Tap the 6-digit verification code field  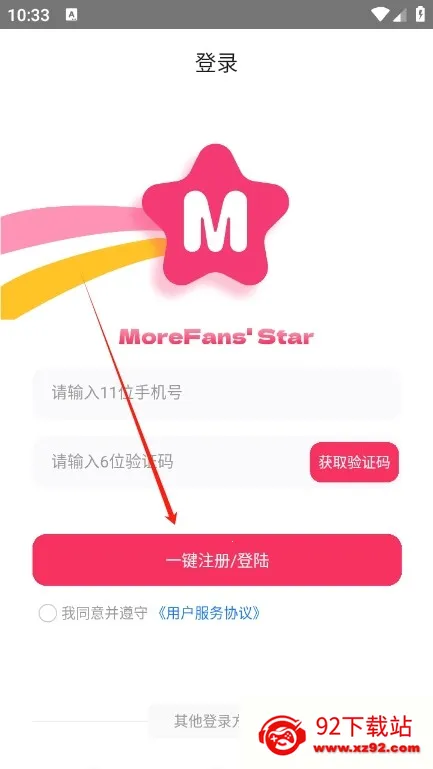click(170, 462)
